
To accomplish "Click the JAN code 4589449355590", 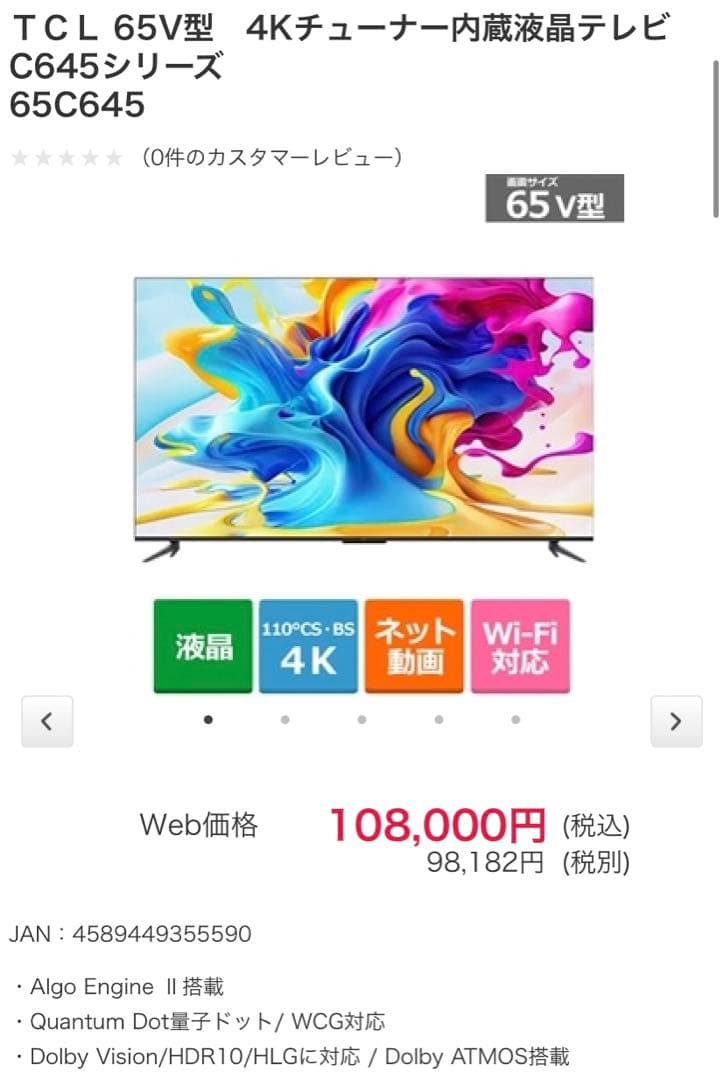I will pos(131,933).
